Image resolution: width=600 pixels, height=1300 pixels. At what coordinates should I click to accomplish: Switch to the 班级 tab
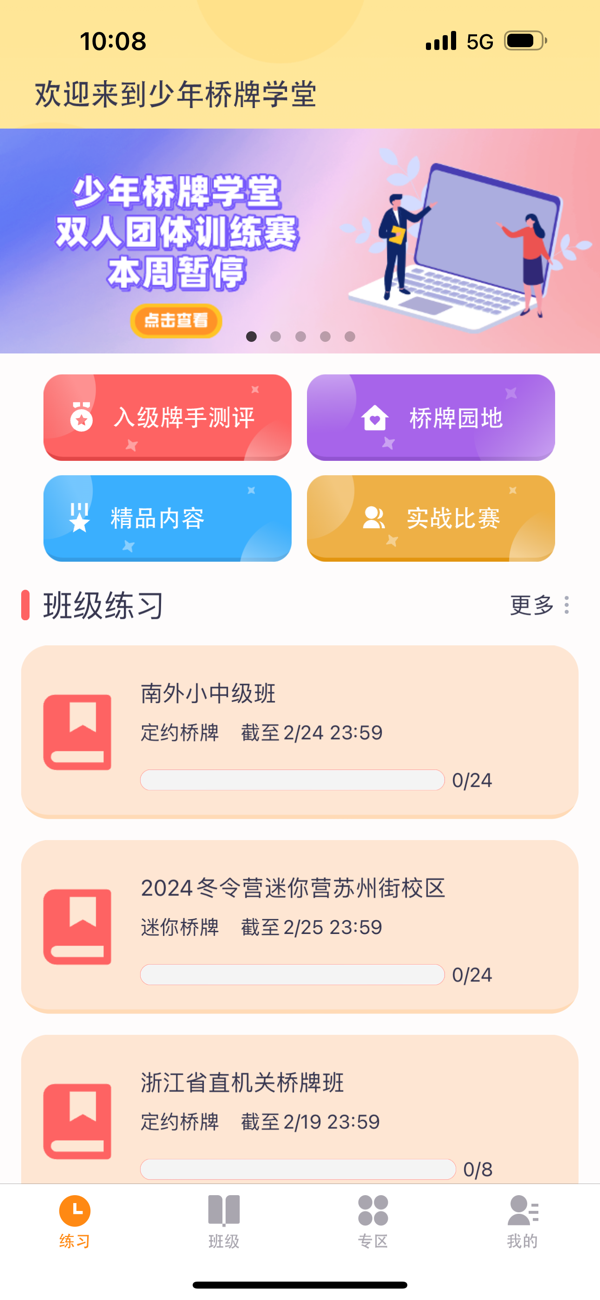224,1222
